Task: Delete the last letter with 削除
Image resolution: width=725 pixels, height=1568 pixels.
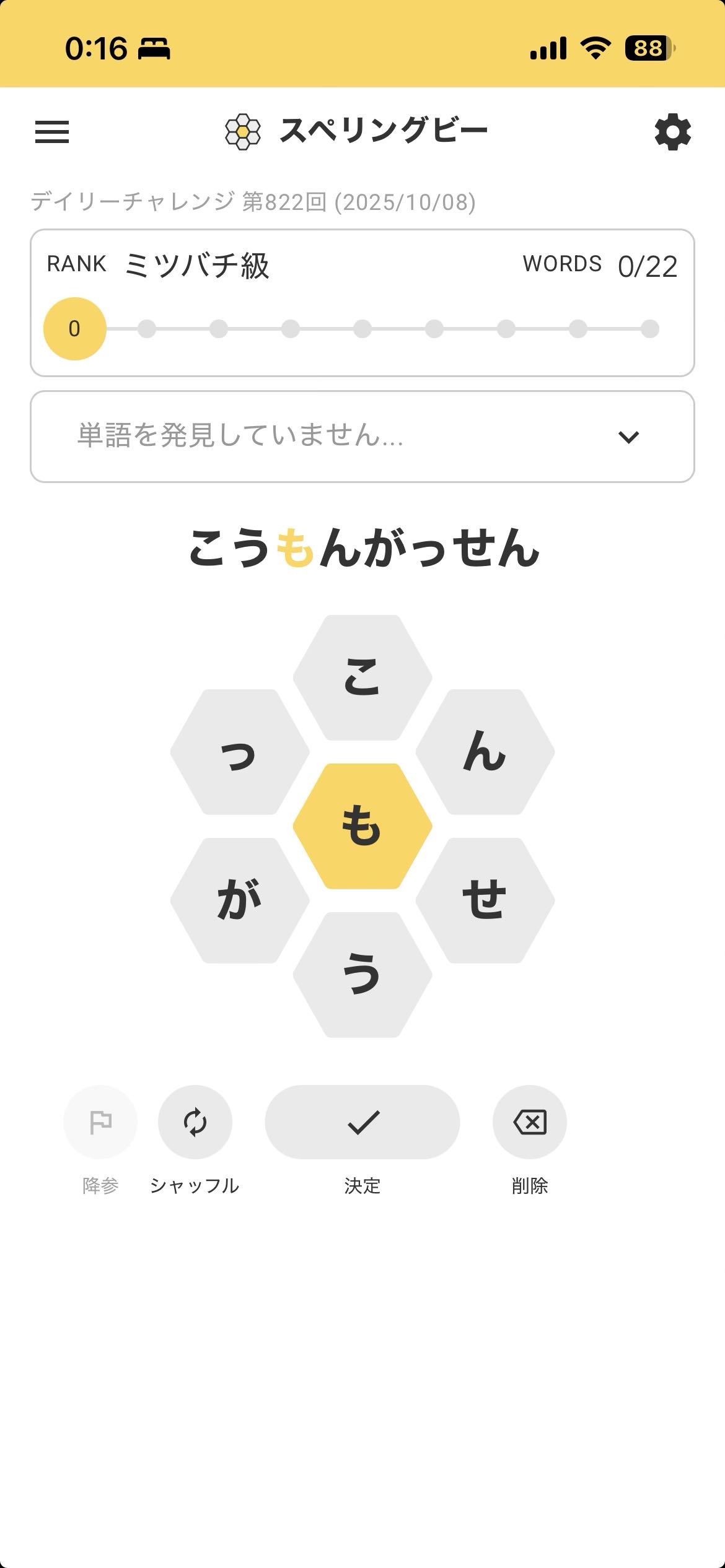Action: coord(530,1122)
